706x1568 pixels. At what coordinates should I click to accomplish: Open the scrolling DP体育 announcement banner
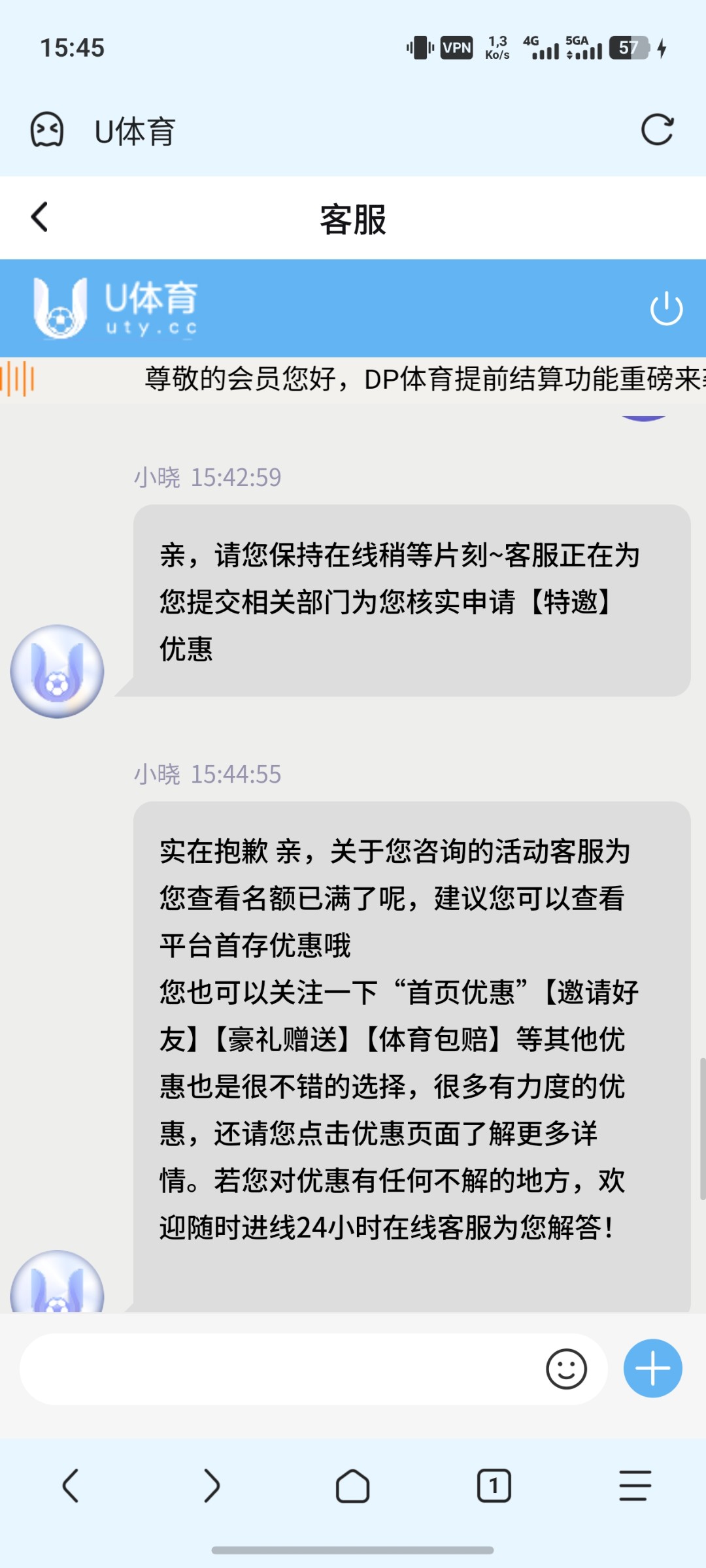click(x=418, y=379)
